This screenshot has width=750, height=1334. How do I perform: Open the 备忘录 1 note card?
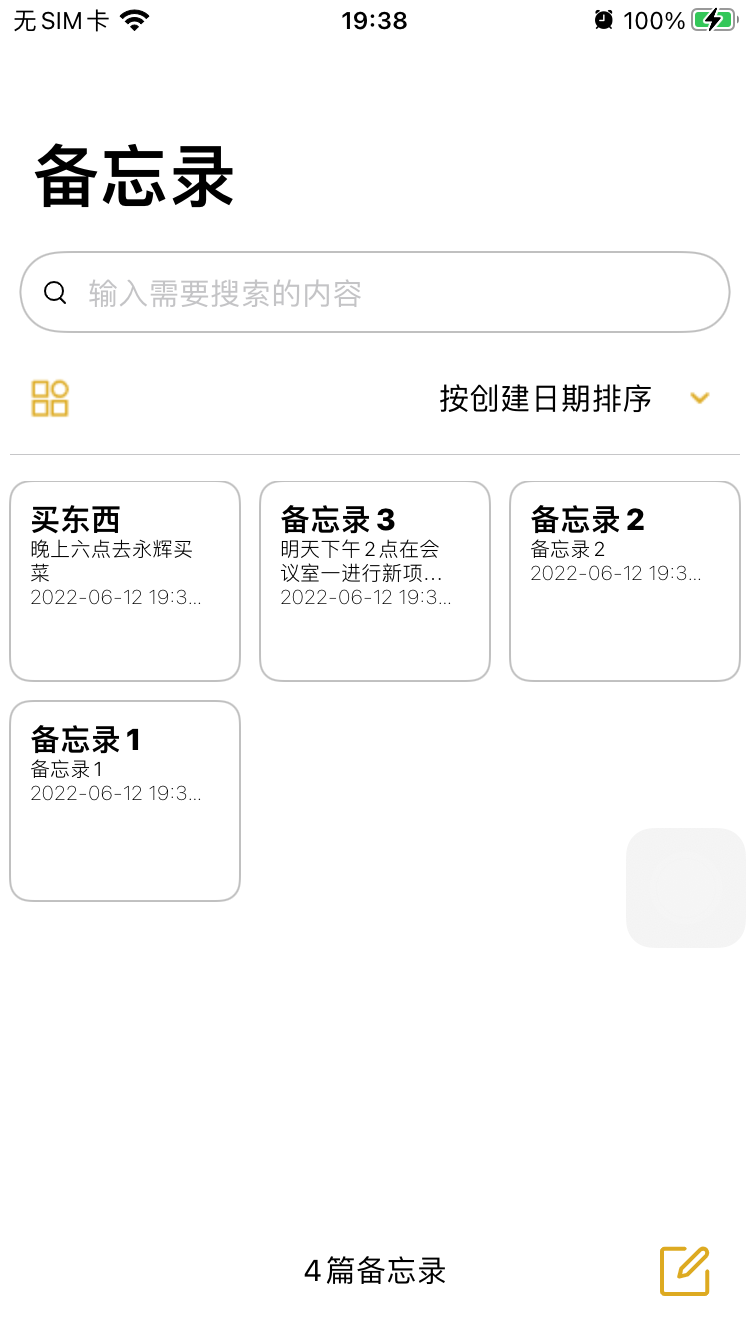125,801
